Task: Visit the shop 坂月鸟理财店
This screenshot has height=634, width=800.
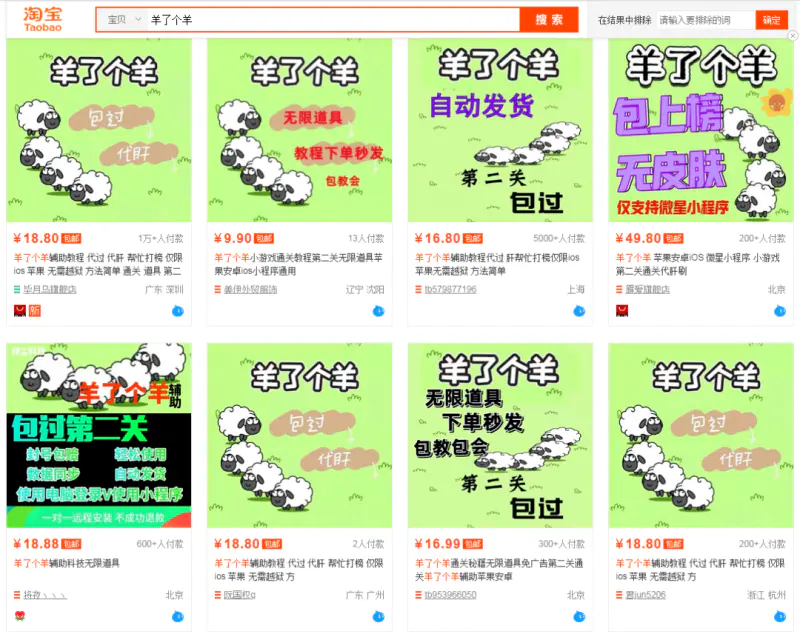Action: [x=50, y=290]
